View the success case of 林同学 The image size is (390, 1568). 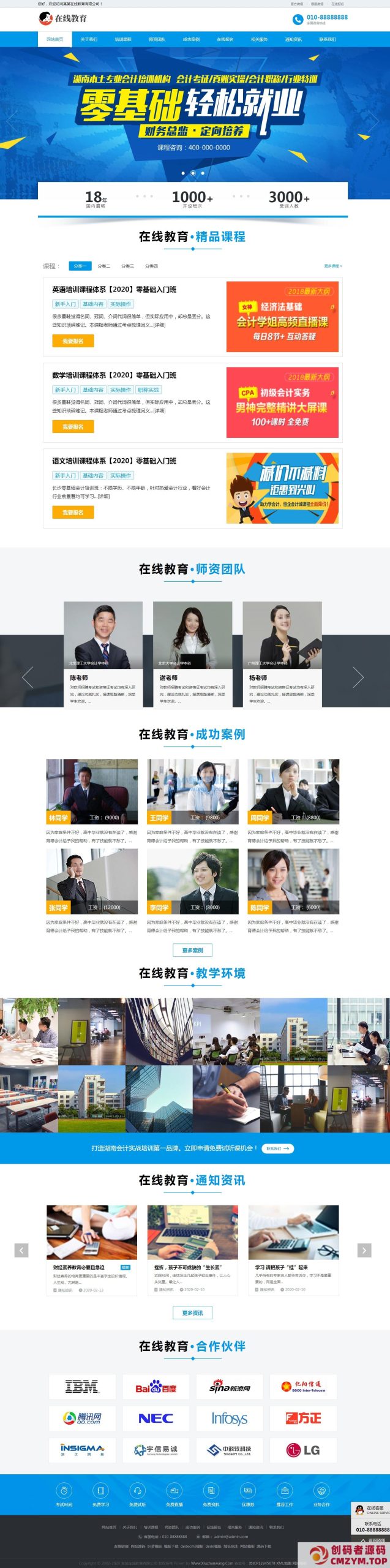[92, 790]
